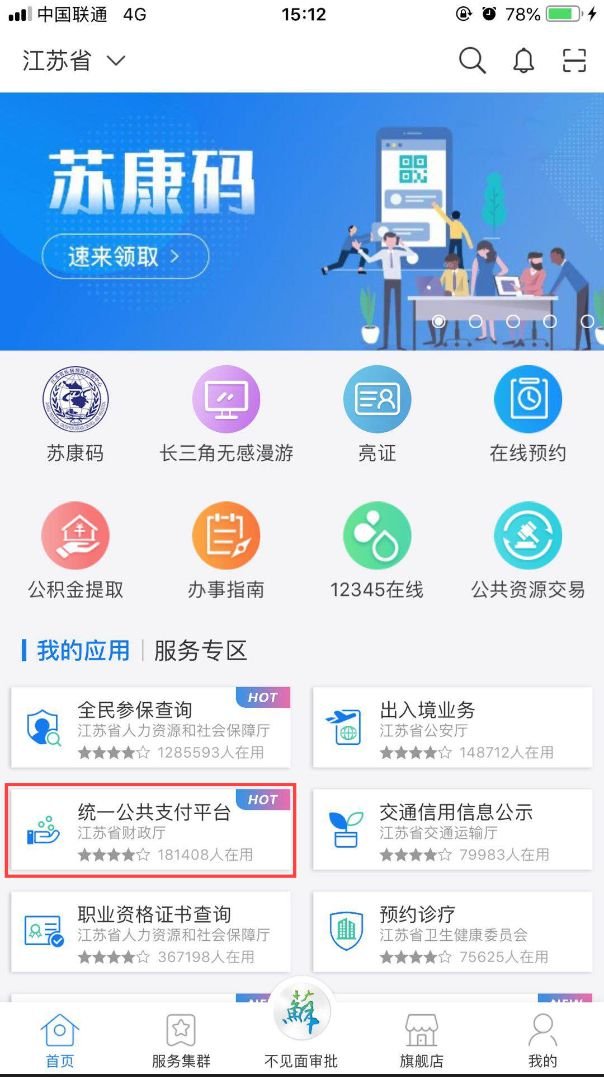Switch to the 服务专区 tab
The image size is (604, 1077).
[x=200, y=651]
